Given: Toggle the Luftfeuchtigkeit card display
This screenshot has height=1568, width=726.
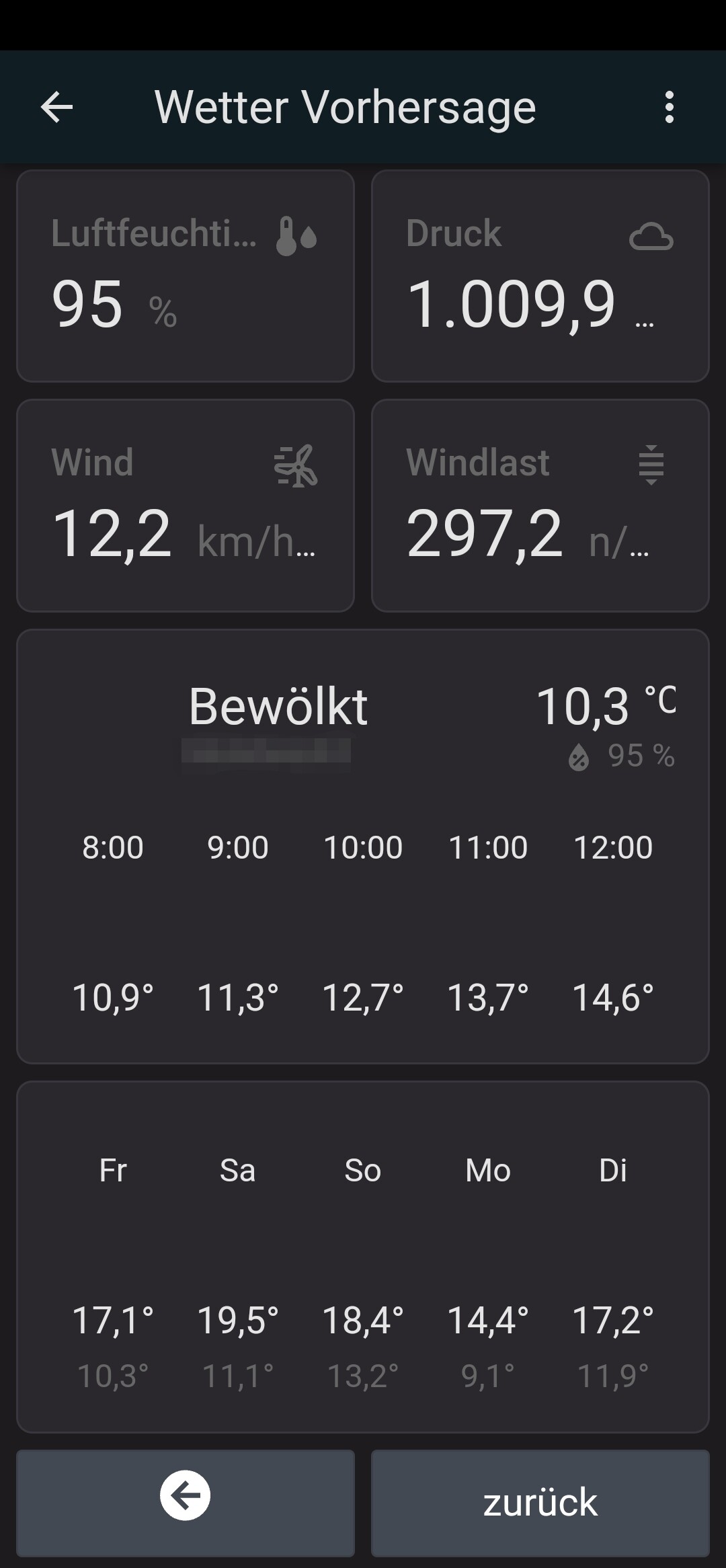Looking at the screenshot, I should point(186,276).
